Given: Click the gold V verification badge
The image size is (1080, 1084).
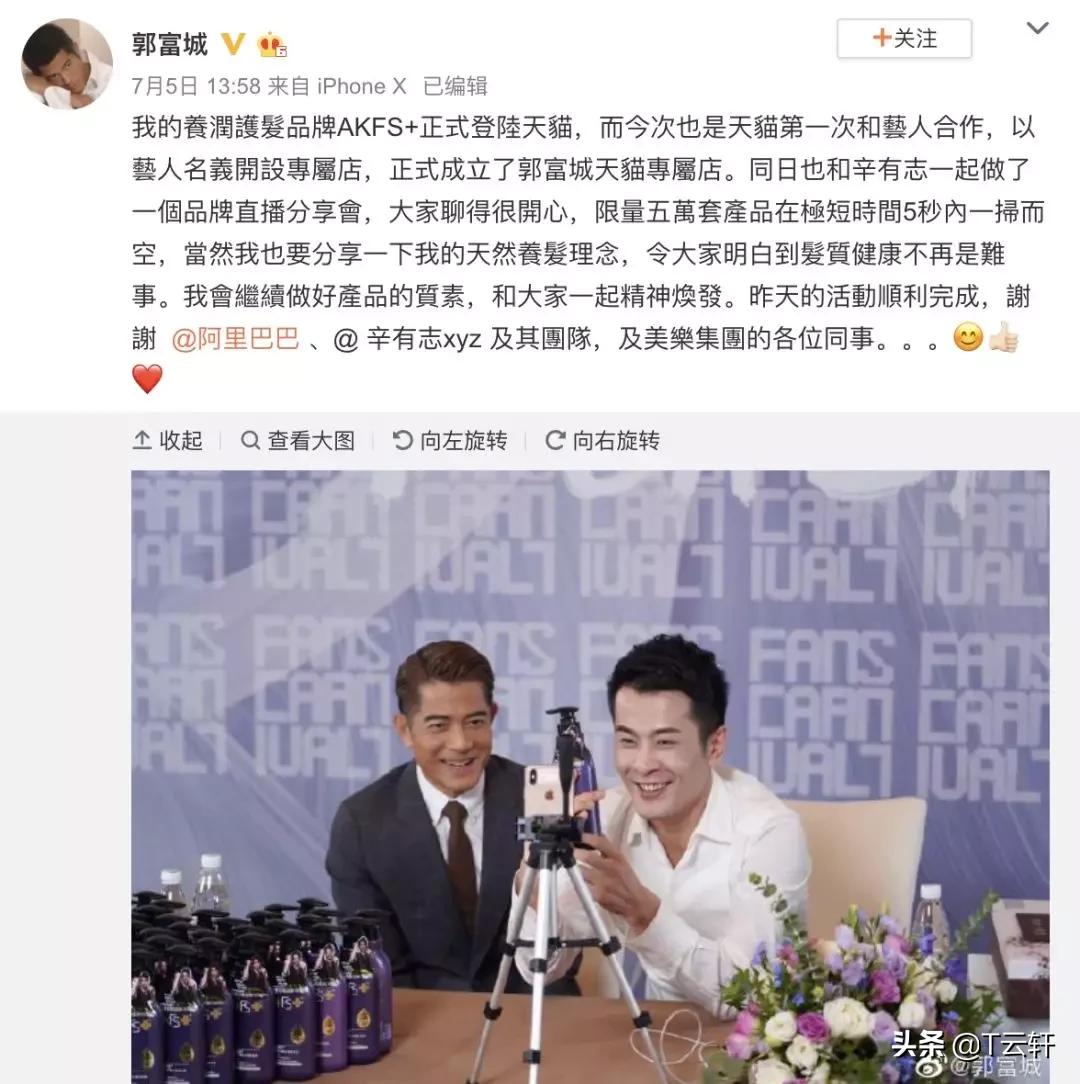Looking at the screenshot, I should click(x=231, y=44).
